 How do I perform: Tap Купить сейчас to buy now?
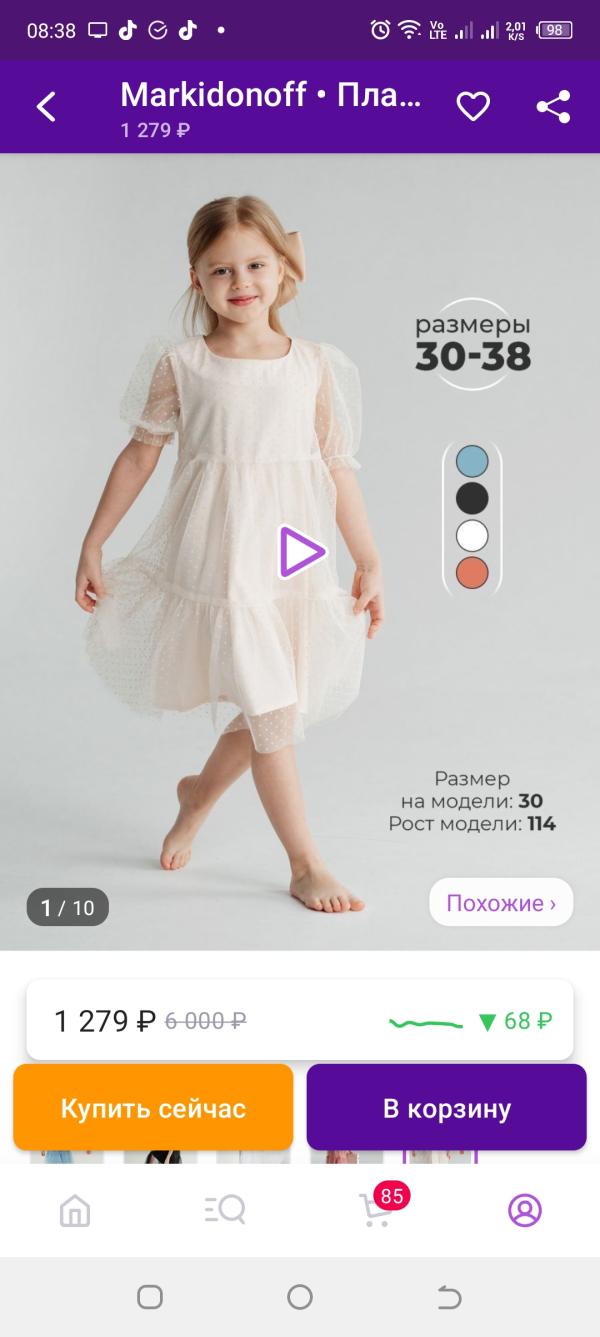[153, 1108]
